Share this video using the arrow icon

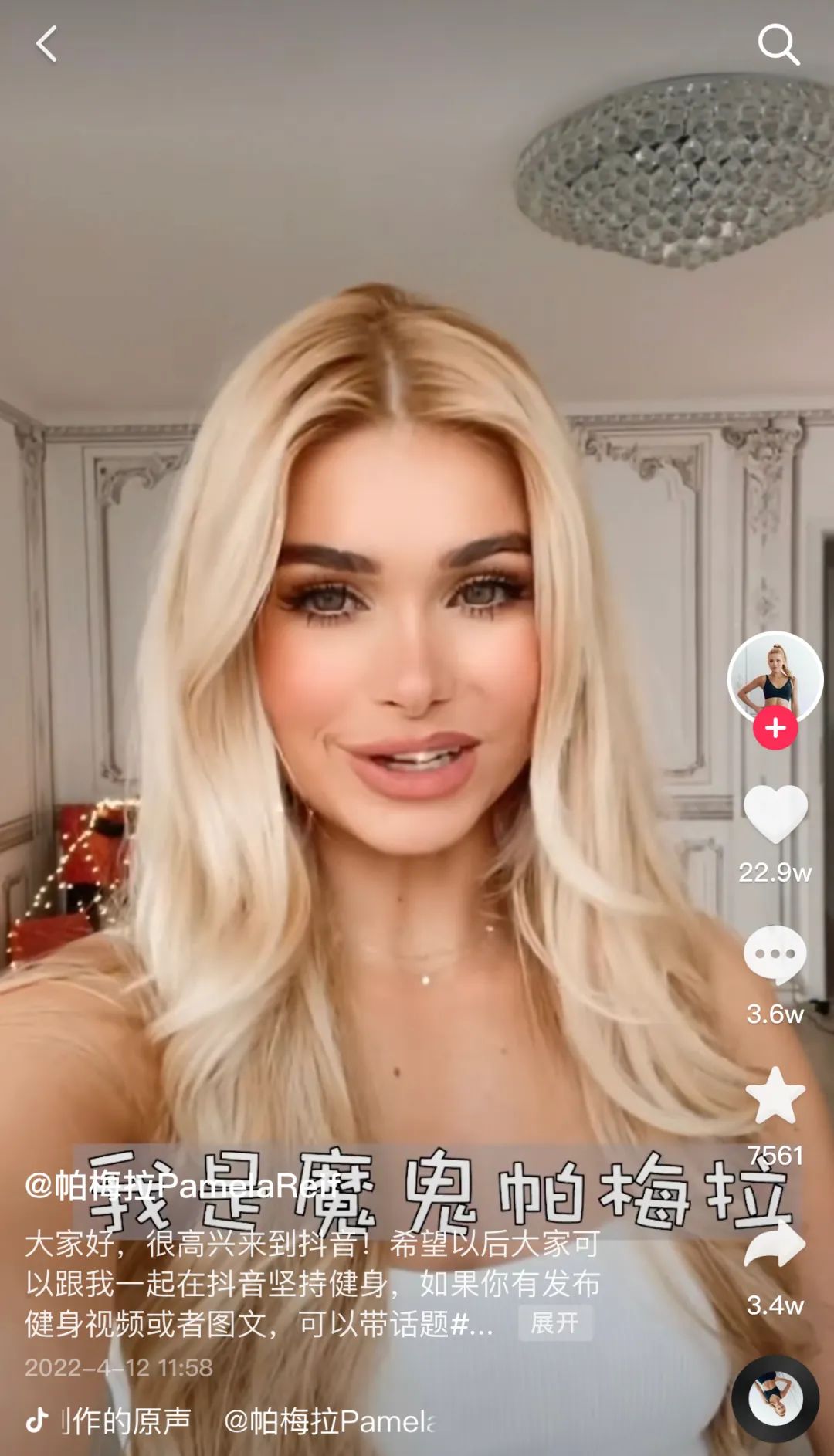tap(775, 1244)
